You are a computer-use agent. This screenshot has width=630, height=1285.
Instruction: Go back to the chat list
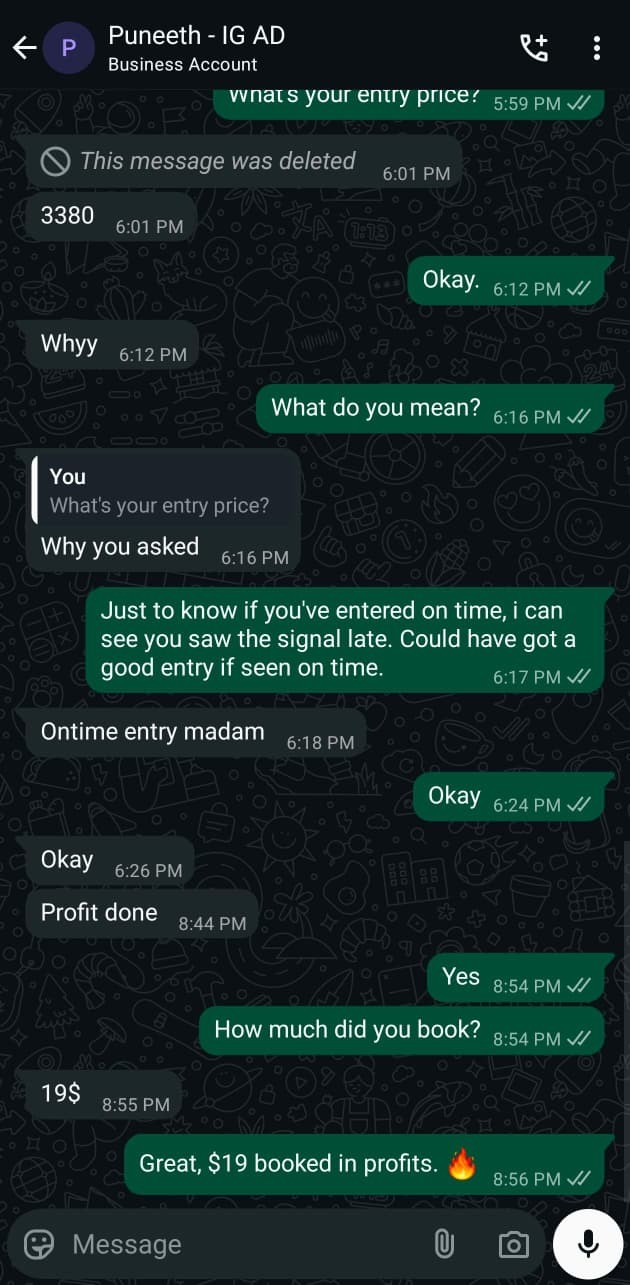point(24,47)
